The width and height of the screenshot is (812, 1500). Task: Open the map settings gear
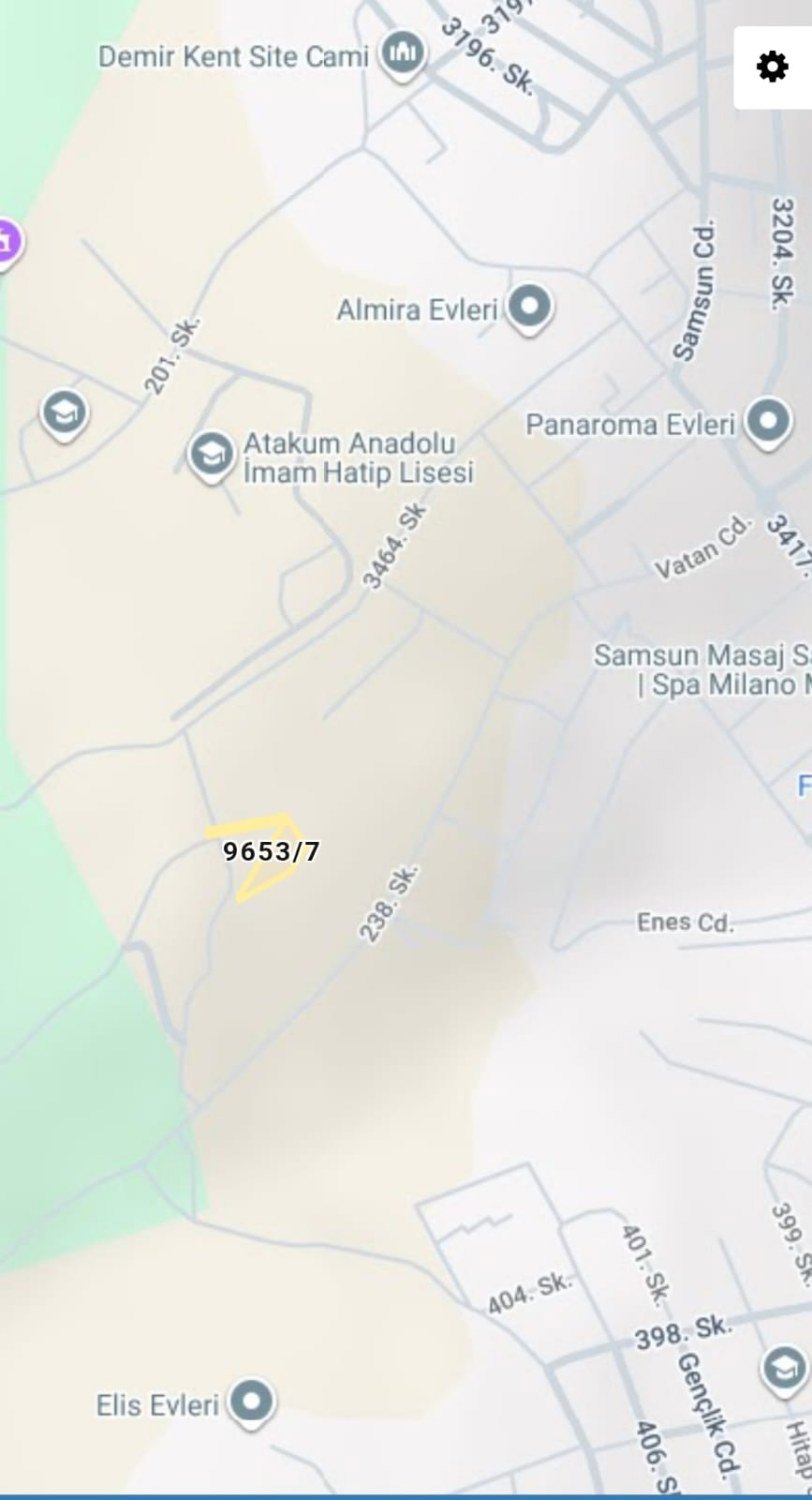click(x=772, y=68)
